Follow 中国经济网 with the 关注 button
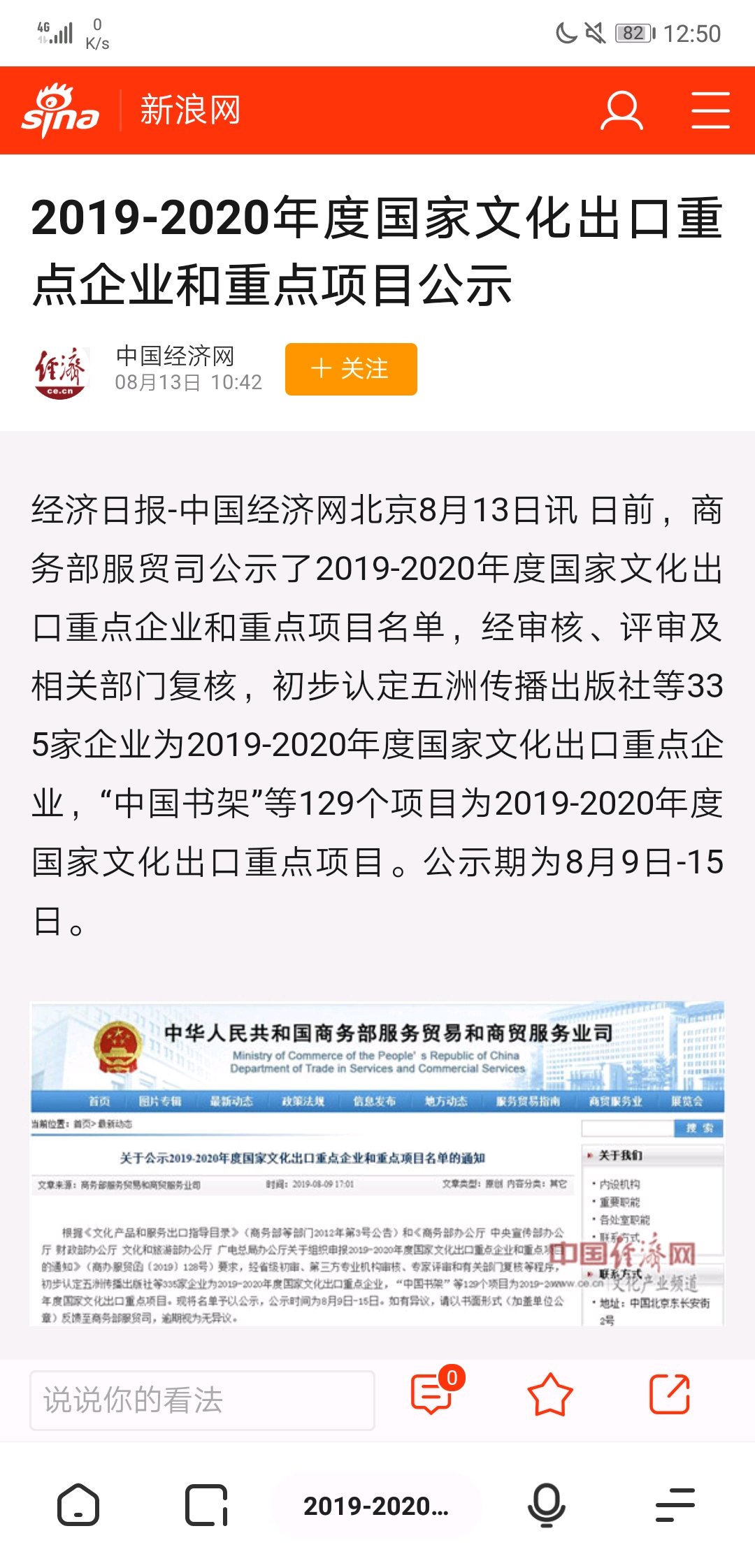Image resolution: width=755 pixels, height=1568 pixels. [x=351, y=369]
